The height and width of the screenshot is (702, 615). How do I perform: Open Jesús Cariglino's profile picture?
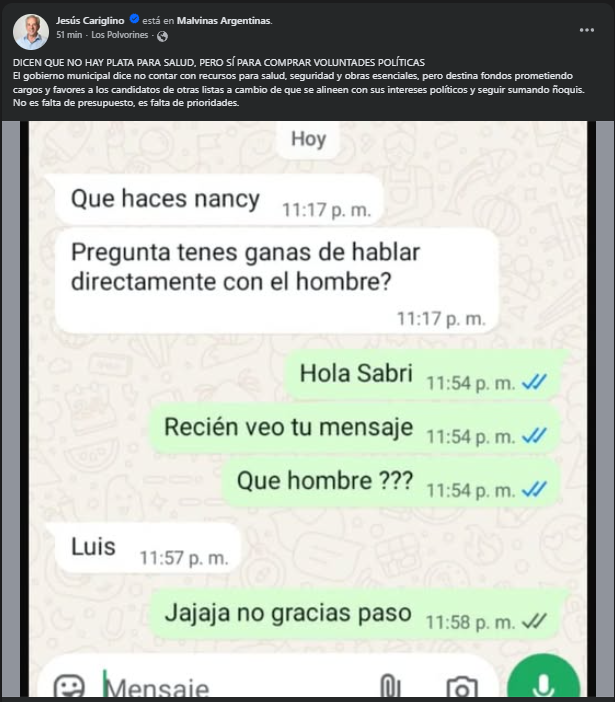point(30,31)
